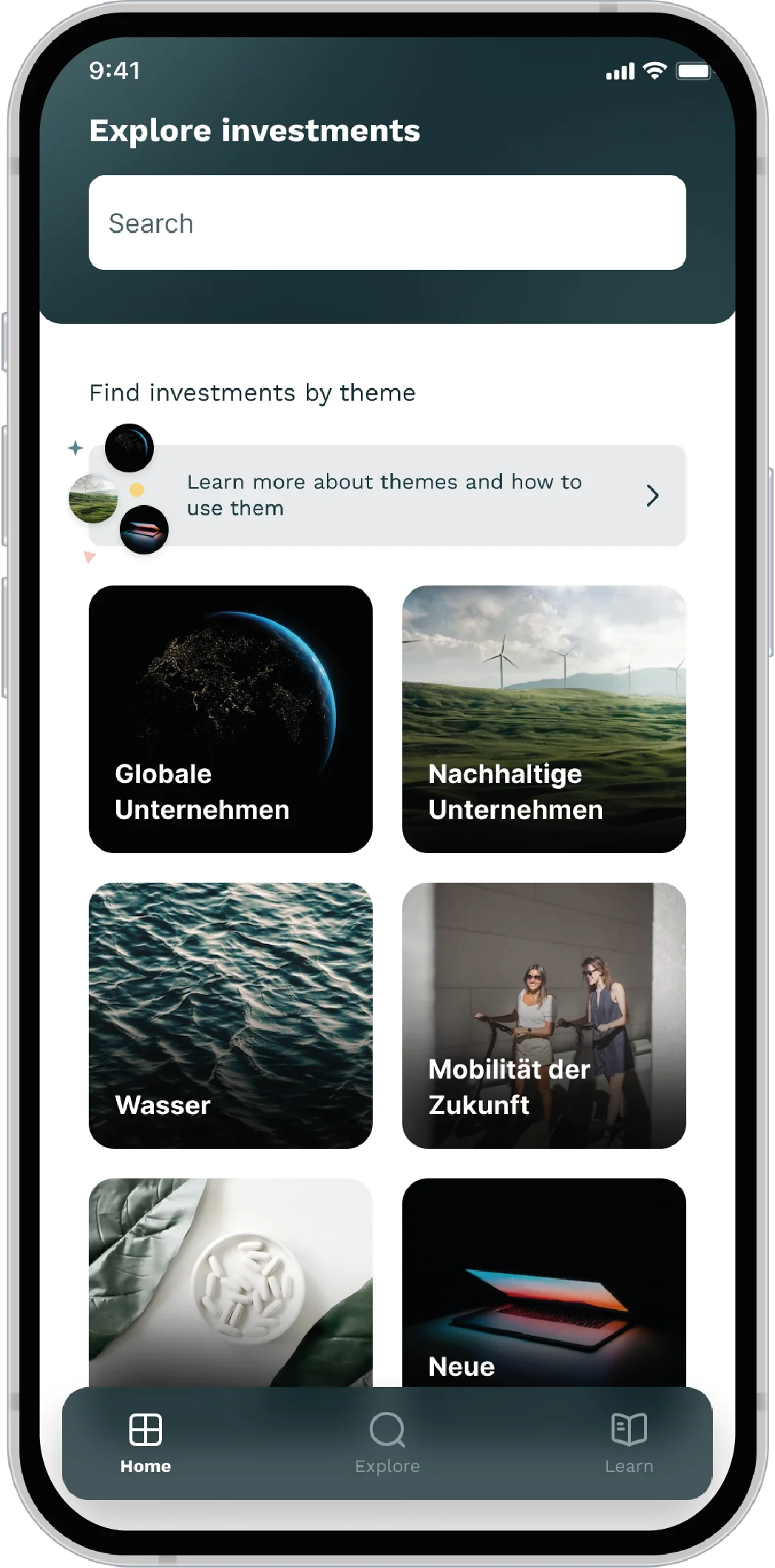Switch to the Explore tab
775x1568 pixels.
click(387, 1442)
